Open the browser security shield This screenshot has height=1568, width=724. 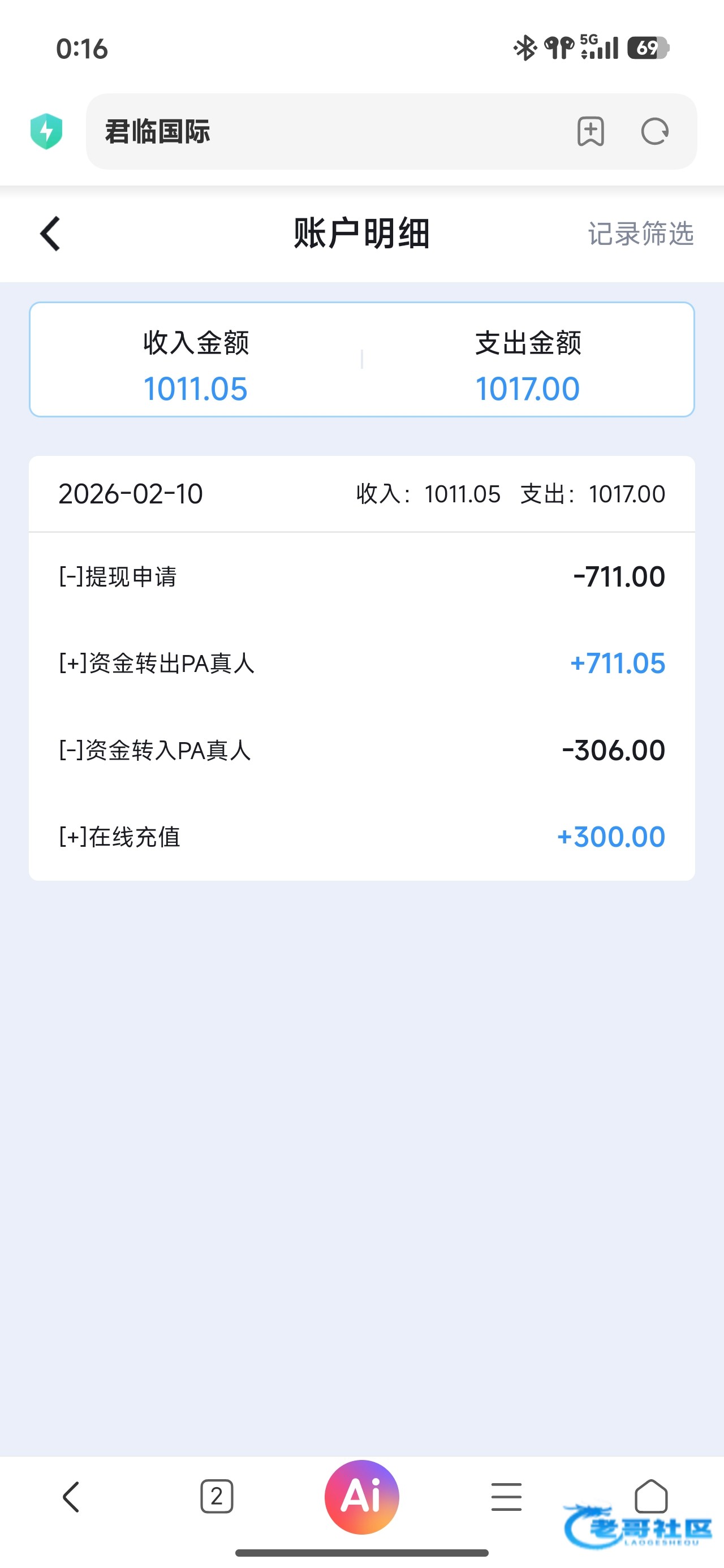[46, 131]
